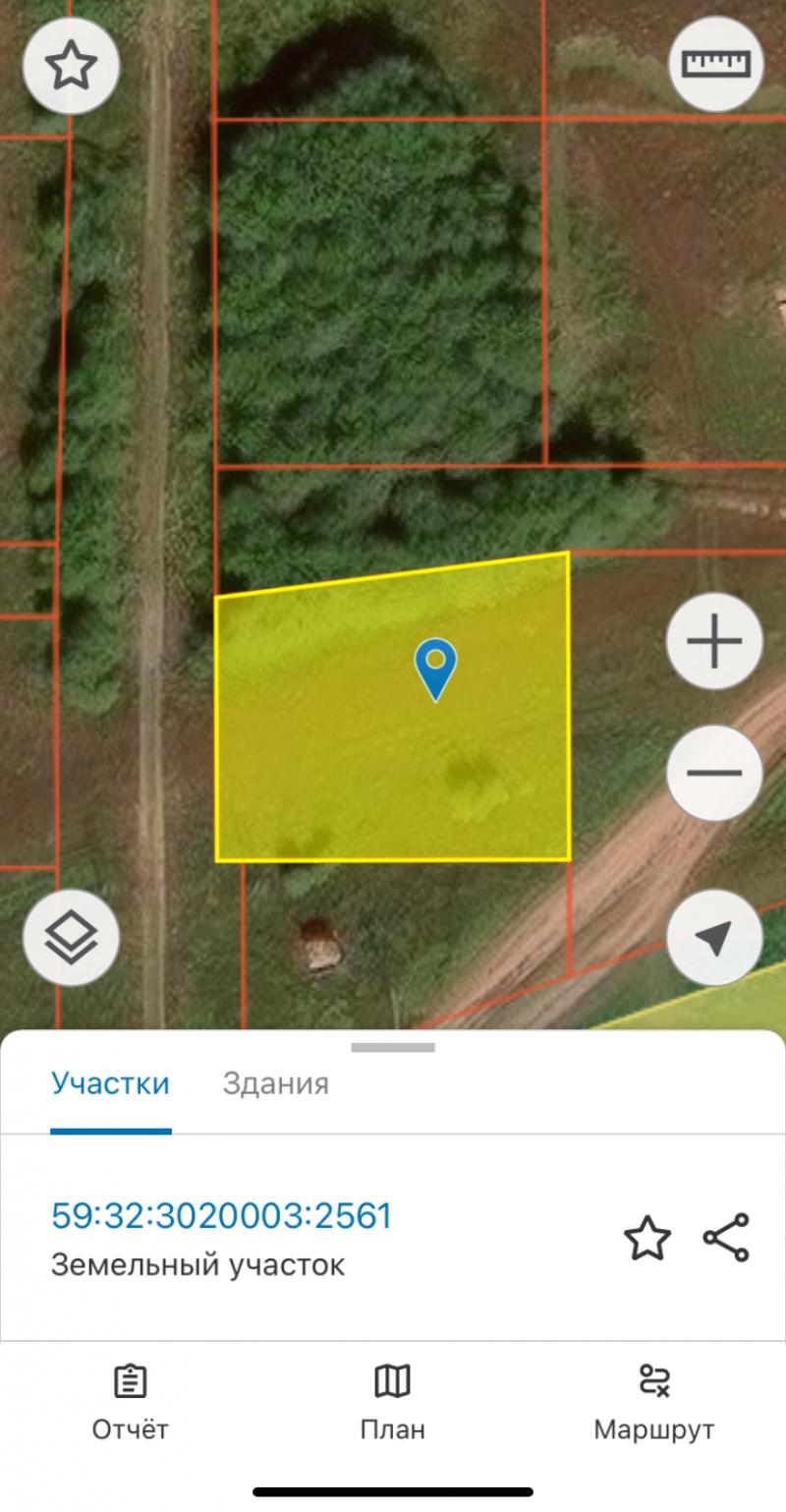Switch to the Участки tab

click(110, 1083)
